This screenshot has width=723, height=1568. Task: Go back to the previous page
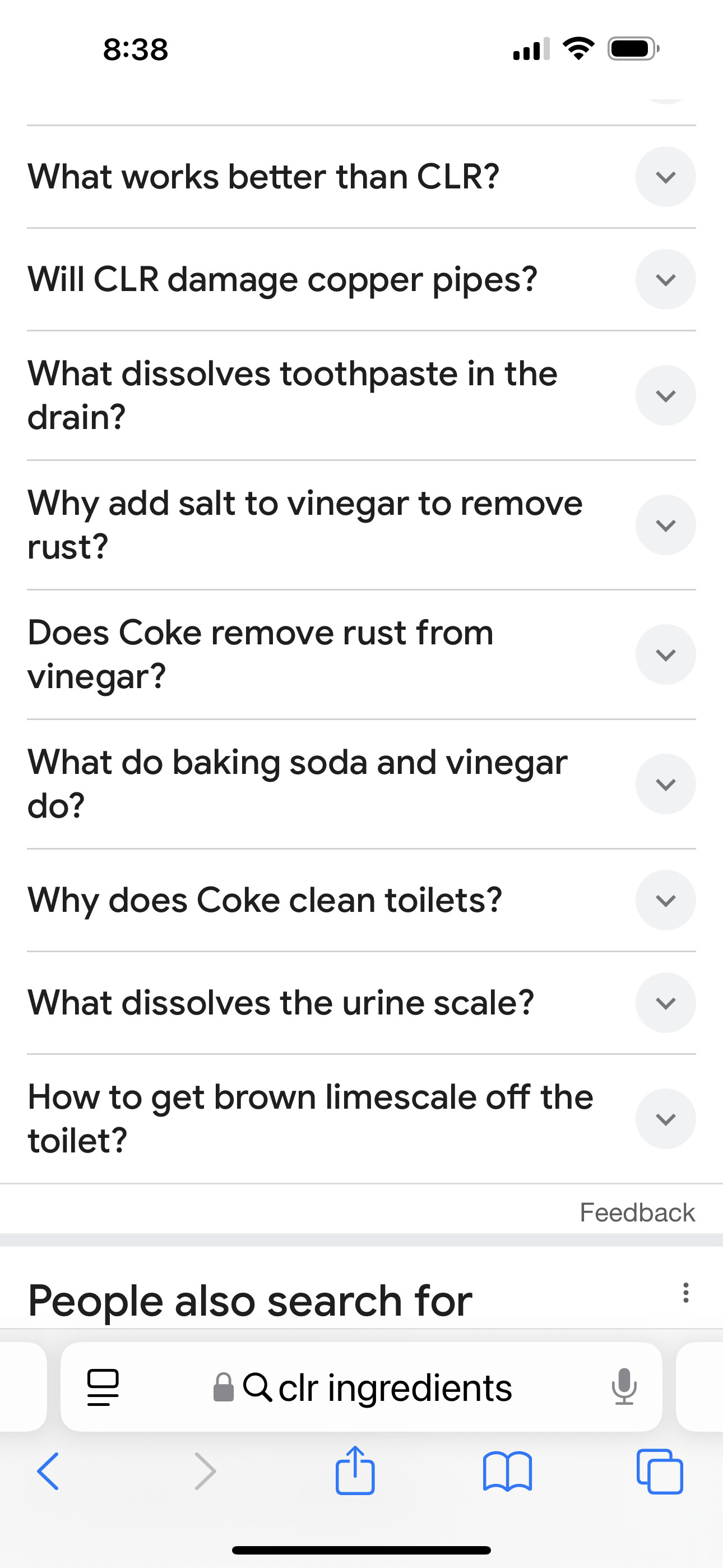pyautogui.click(x=48, y=1471)
